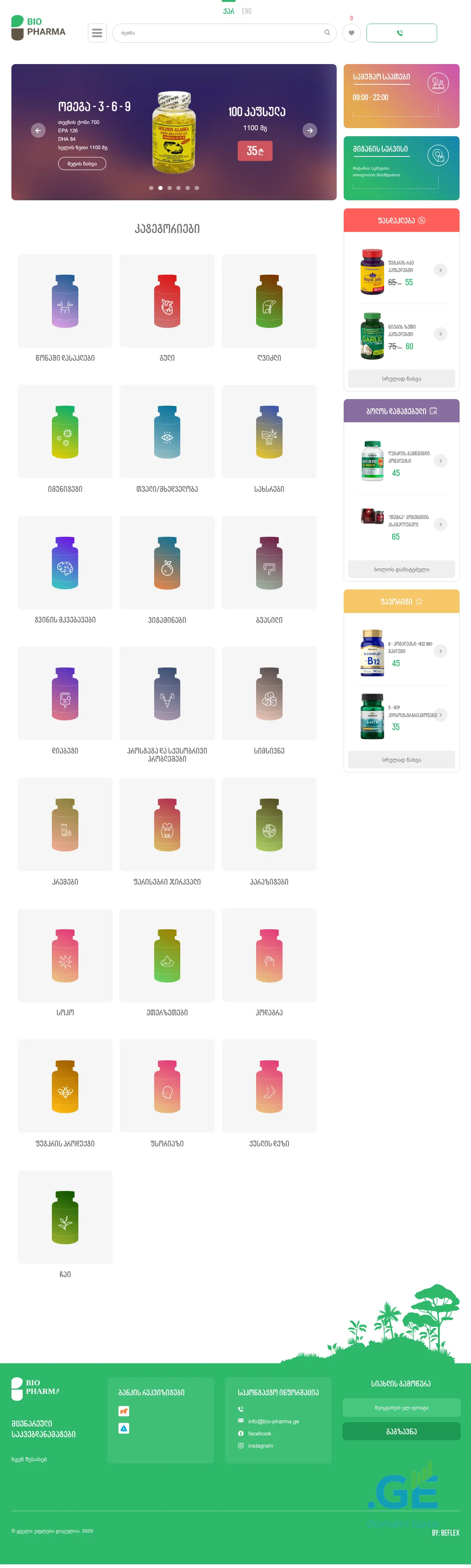Tap the product search field
This screenshot has width=471, height=1568.
(219, 33)
